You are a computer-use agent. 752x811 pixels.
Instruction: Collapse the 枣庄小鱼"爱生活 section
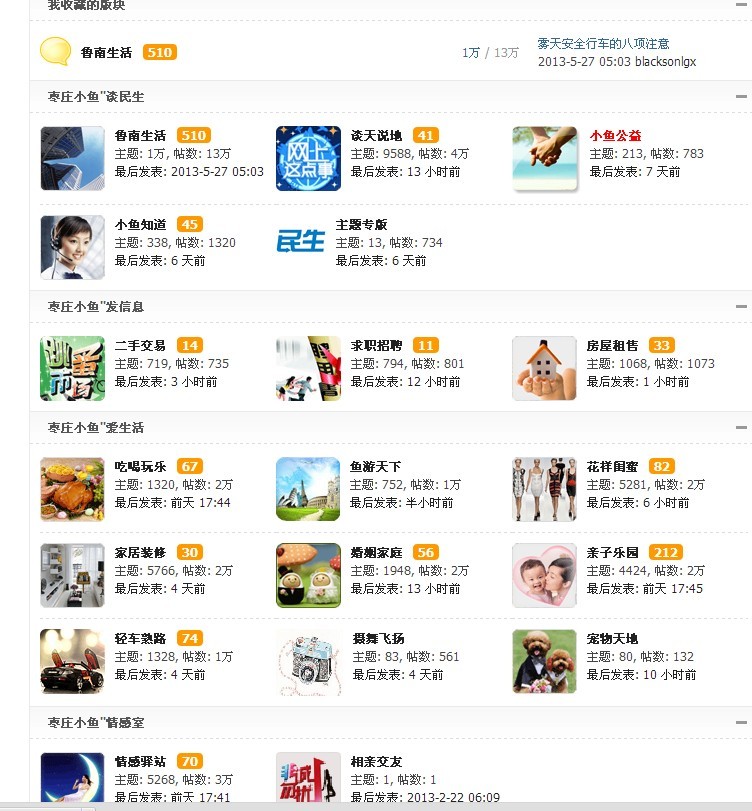[741, 428]
